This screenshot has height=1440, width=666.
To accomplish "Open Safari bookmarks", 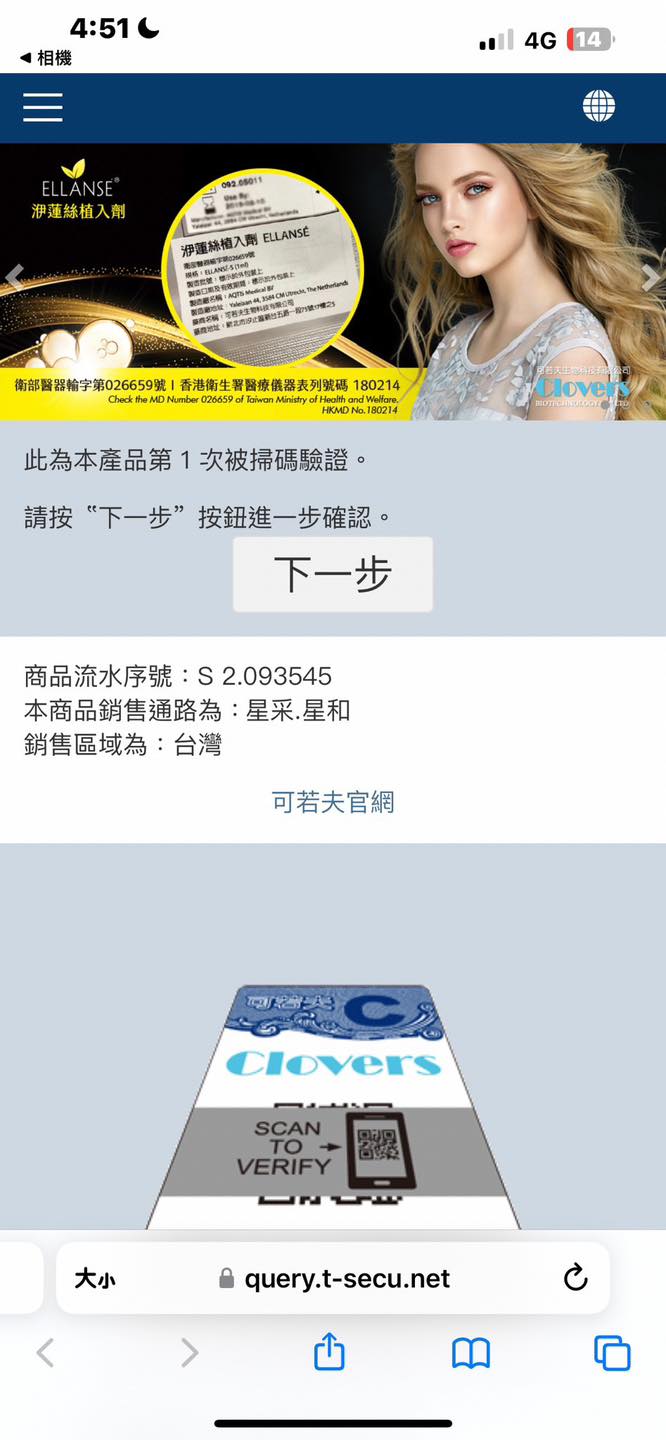I will tap(470, 1353).
